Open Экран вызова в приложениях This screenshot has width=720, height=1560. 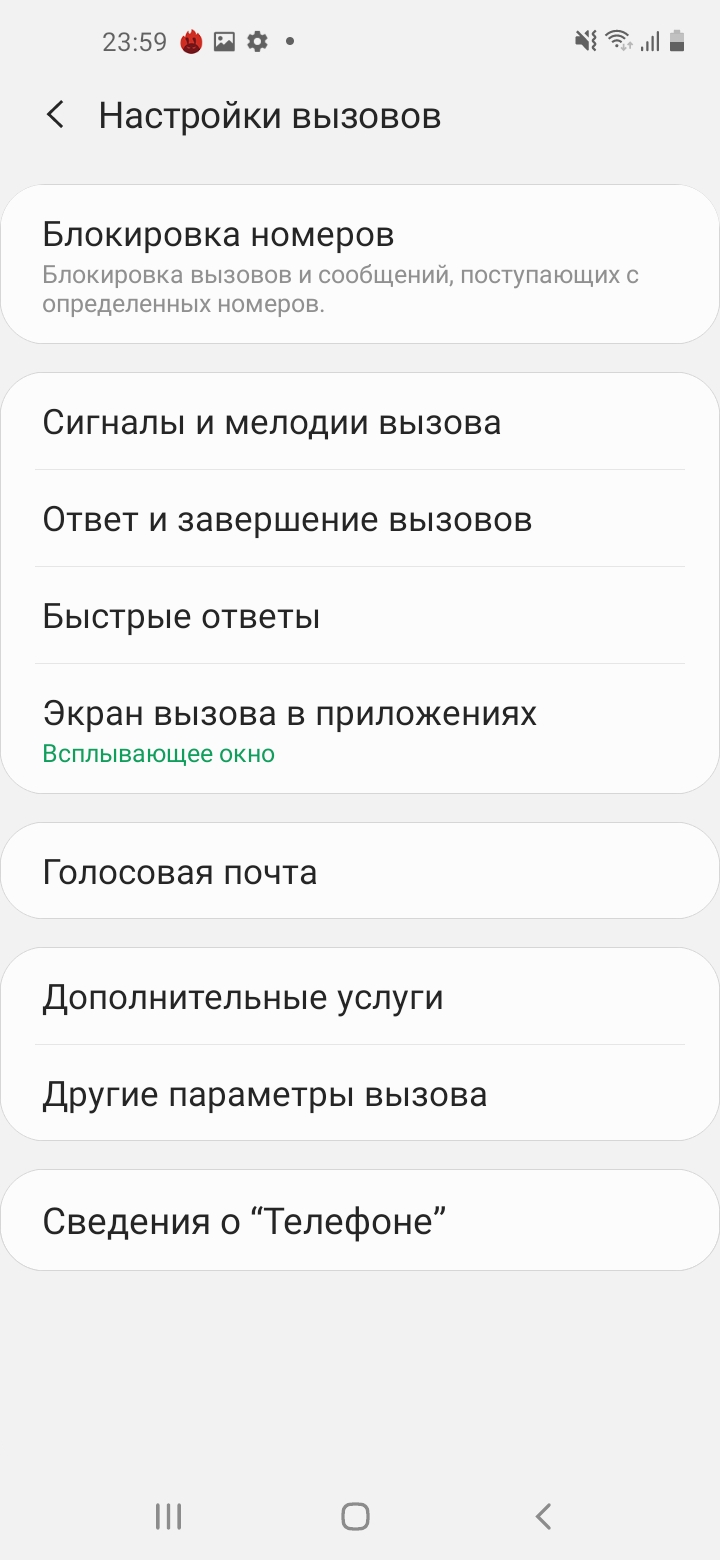coord(360,729)
